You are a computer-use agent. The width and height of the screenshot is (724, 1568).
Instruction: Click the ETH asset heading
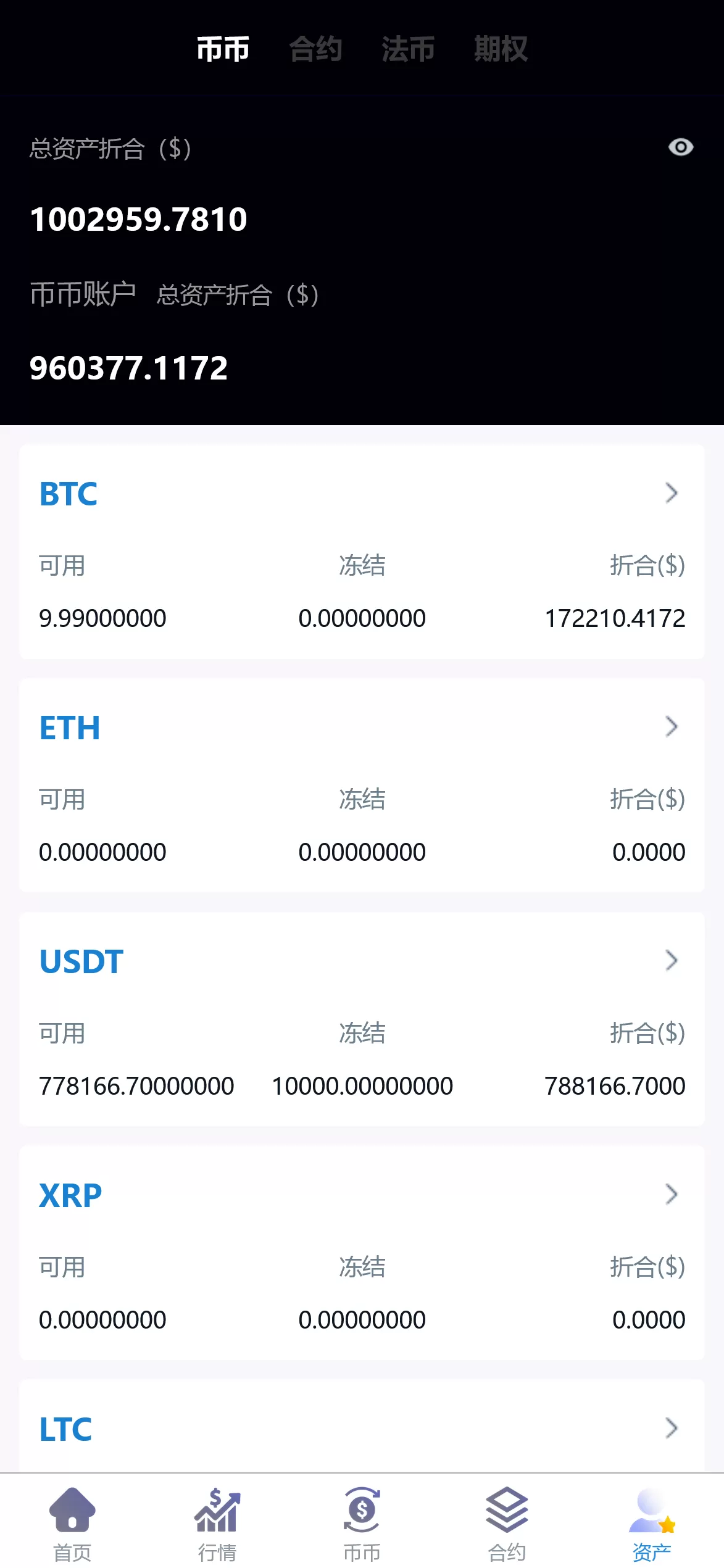(x=69, y=726)
